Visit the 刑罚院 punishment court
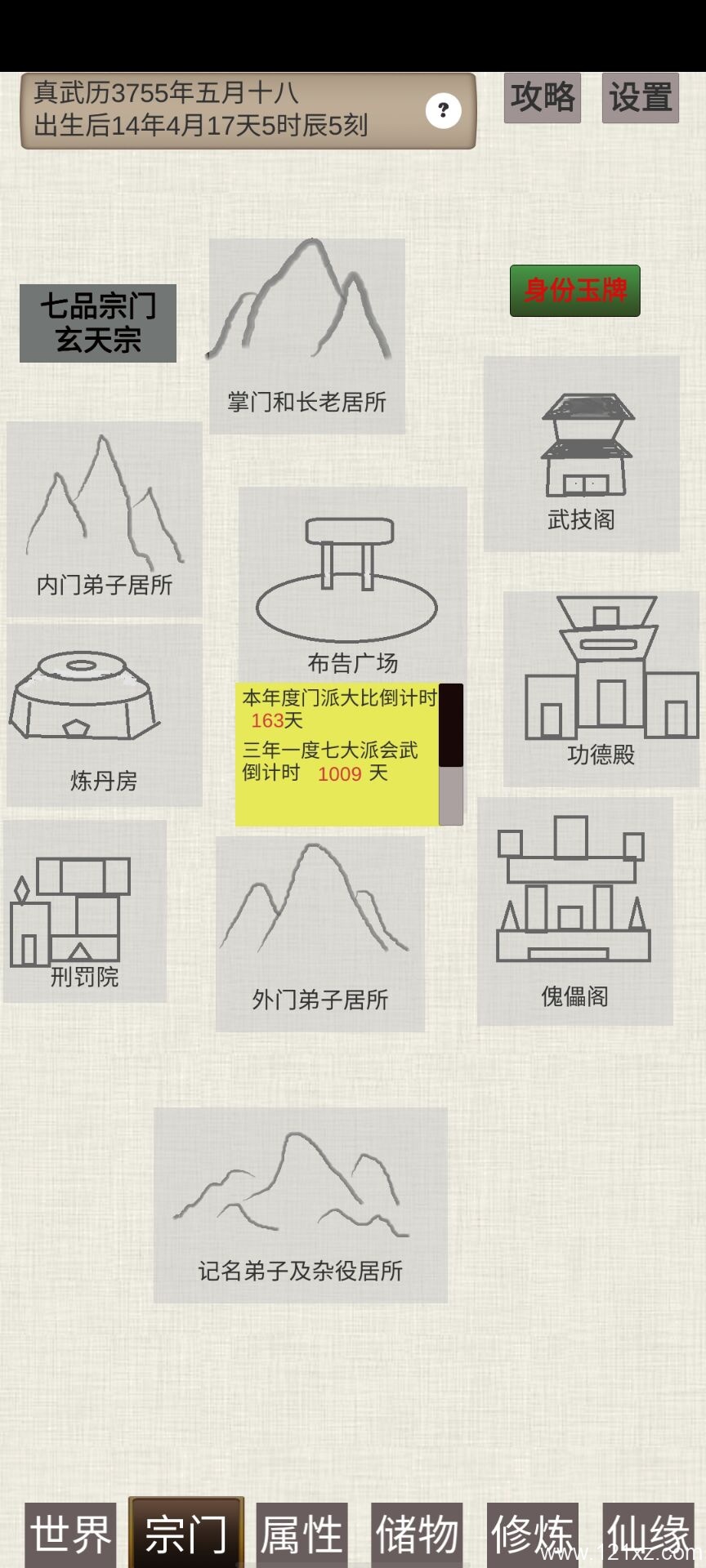Screen dimensions: 706x1568 85,911
